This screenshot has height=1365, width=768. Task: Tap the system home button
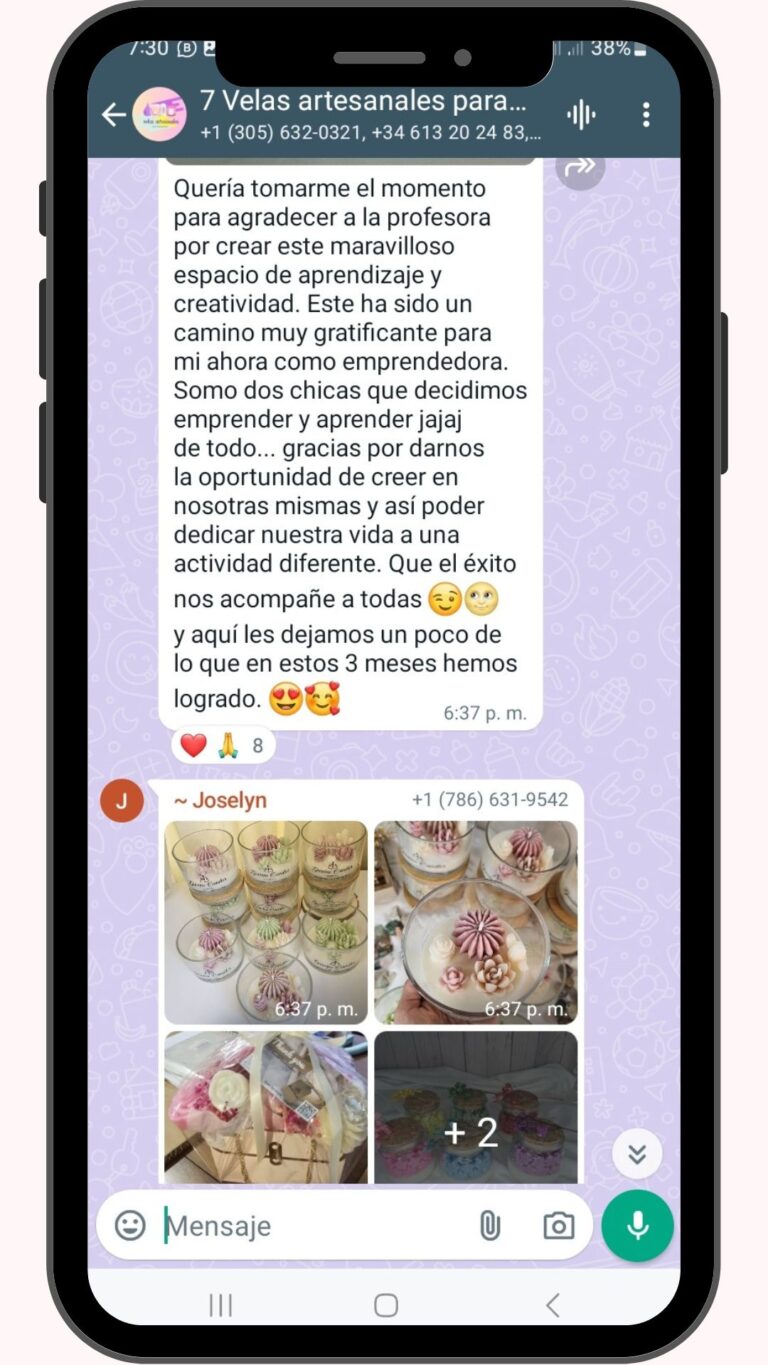[x=385, y=1304]
